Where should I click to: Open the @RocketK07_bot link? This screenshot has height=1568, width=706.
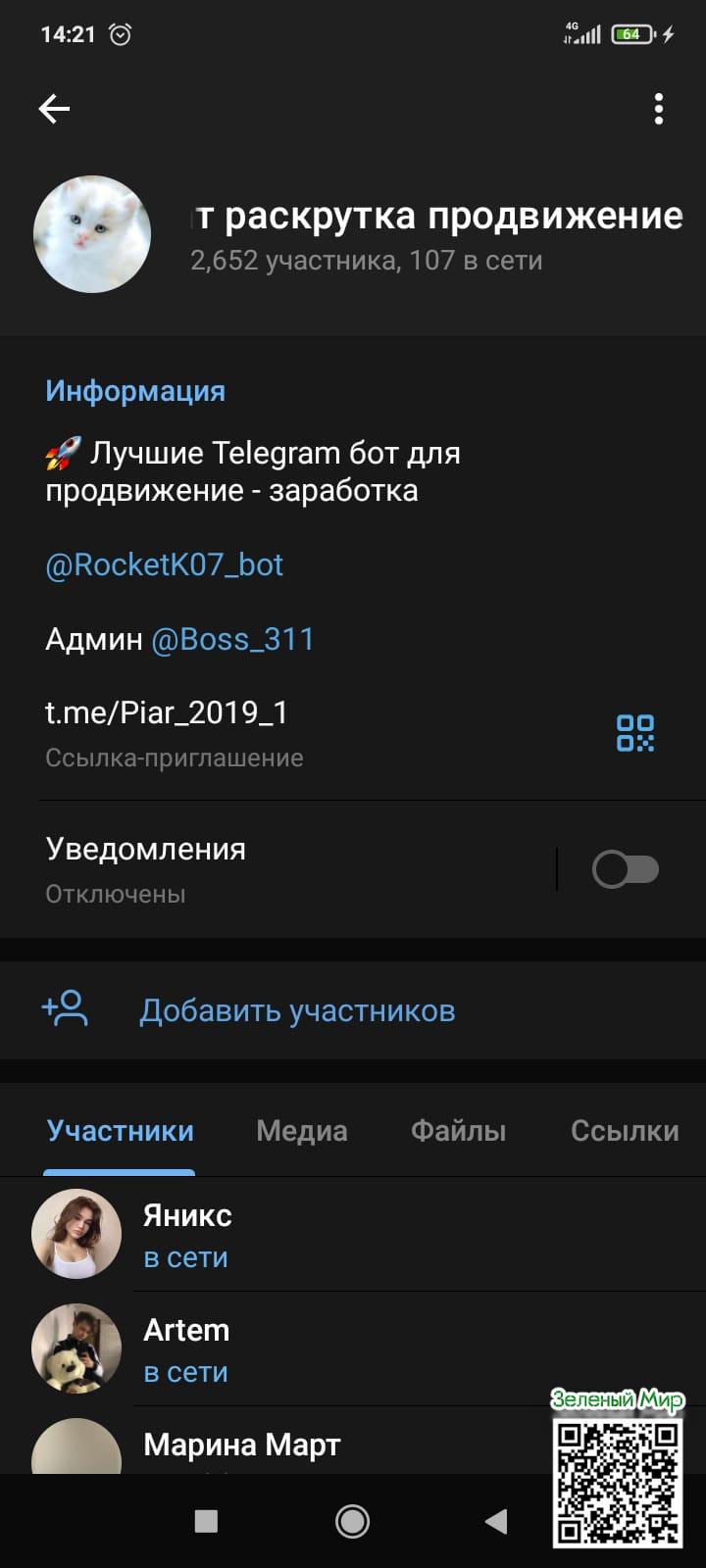(165, 564)
